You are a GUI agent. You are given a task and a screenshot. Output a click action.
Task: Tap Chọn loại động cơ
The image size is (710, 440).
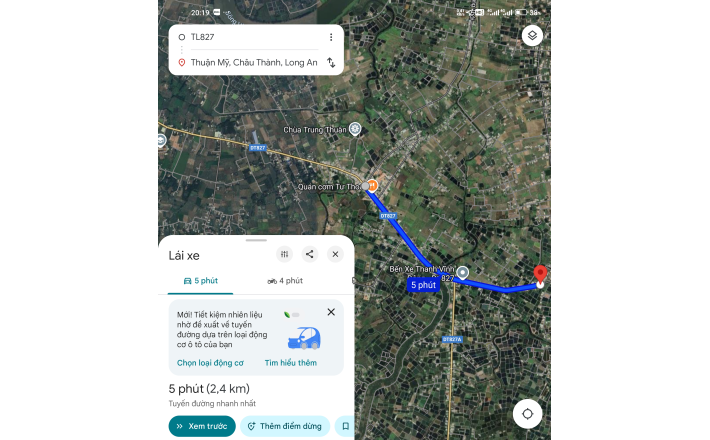(x=210, y=363)
